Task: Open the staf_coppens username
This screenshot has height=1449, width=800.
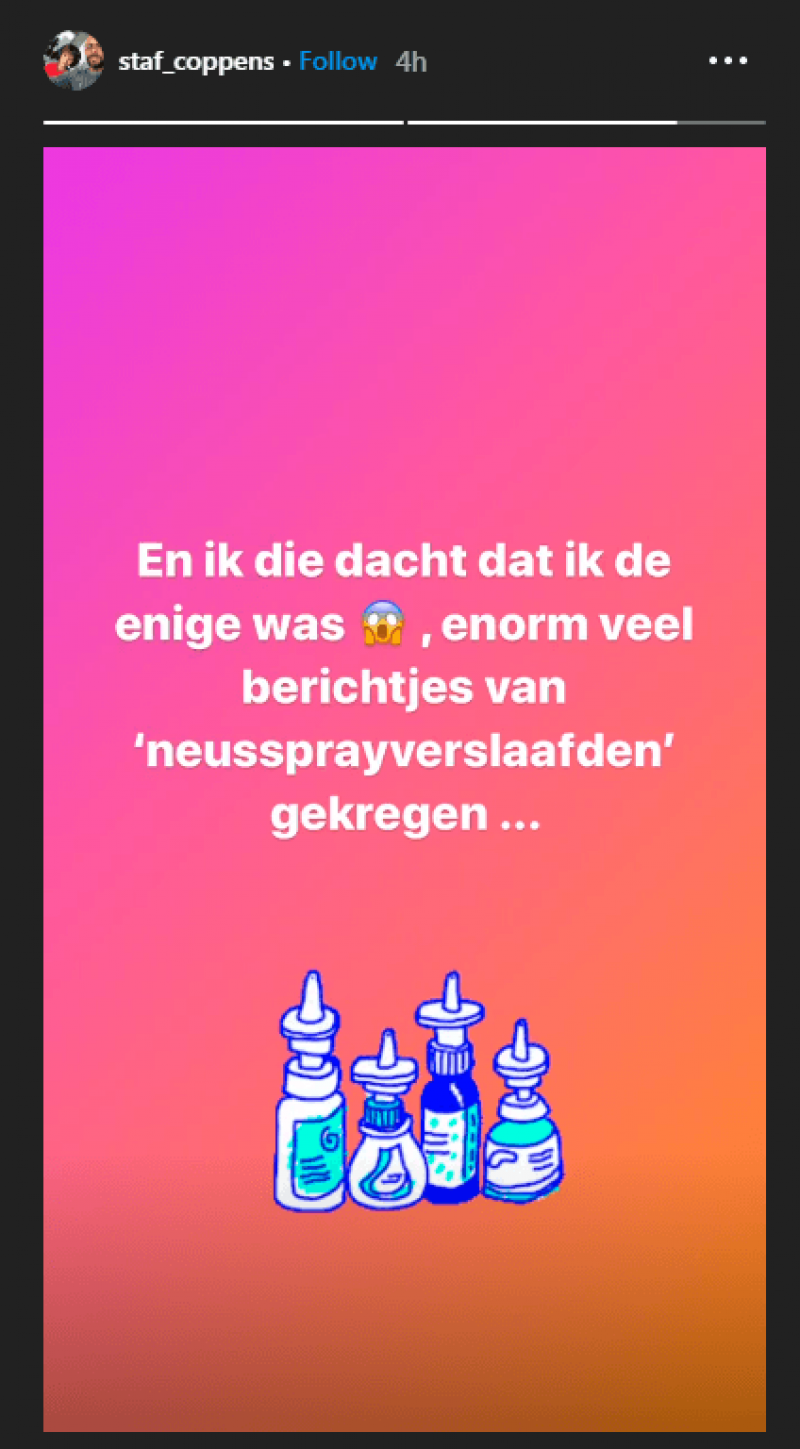Action: (196, 62)
